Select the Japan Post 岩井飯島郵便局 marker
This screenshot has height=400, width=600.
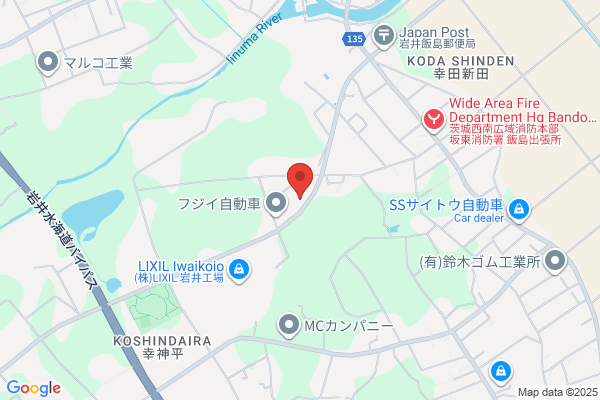384,37
